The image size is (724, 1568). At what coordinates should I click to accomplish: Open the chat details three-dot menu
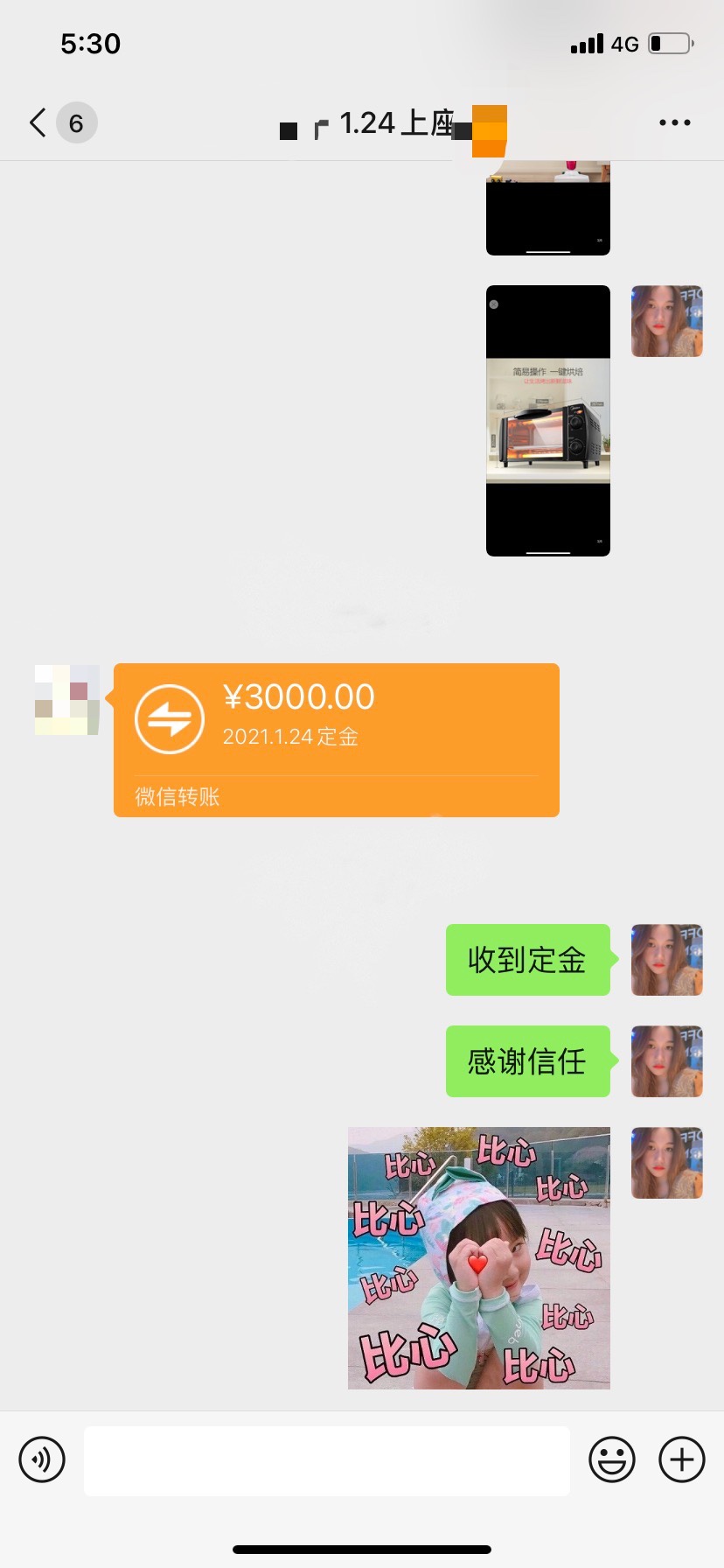pos(675,122)
